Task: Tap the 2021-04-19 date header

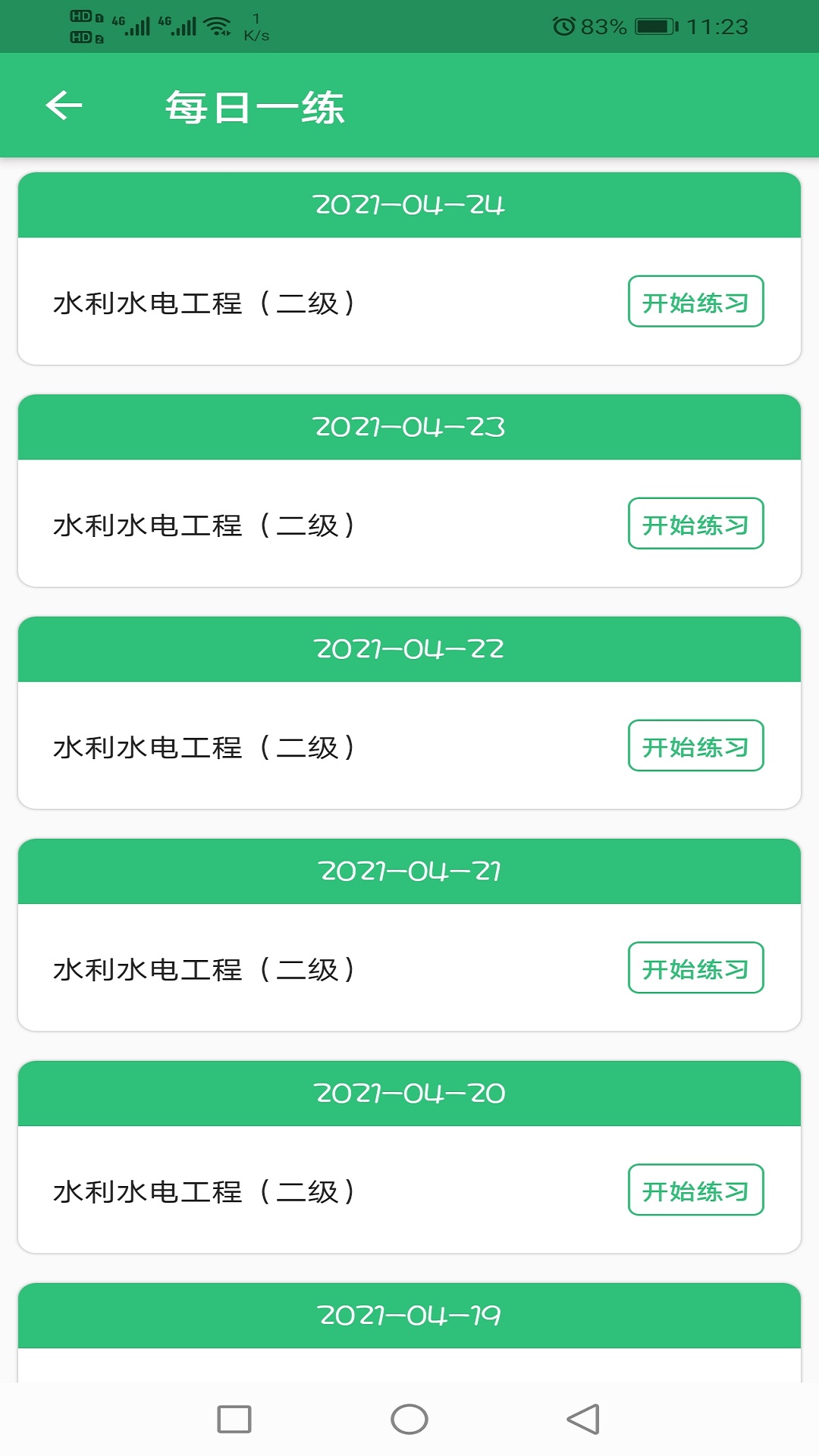Action: (x=409, y=1316)
